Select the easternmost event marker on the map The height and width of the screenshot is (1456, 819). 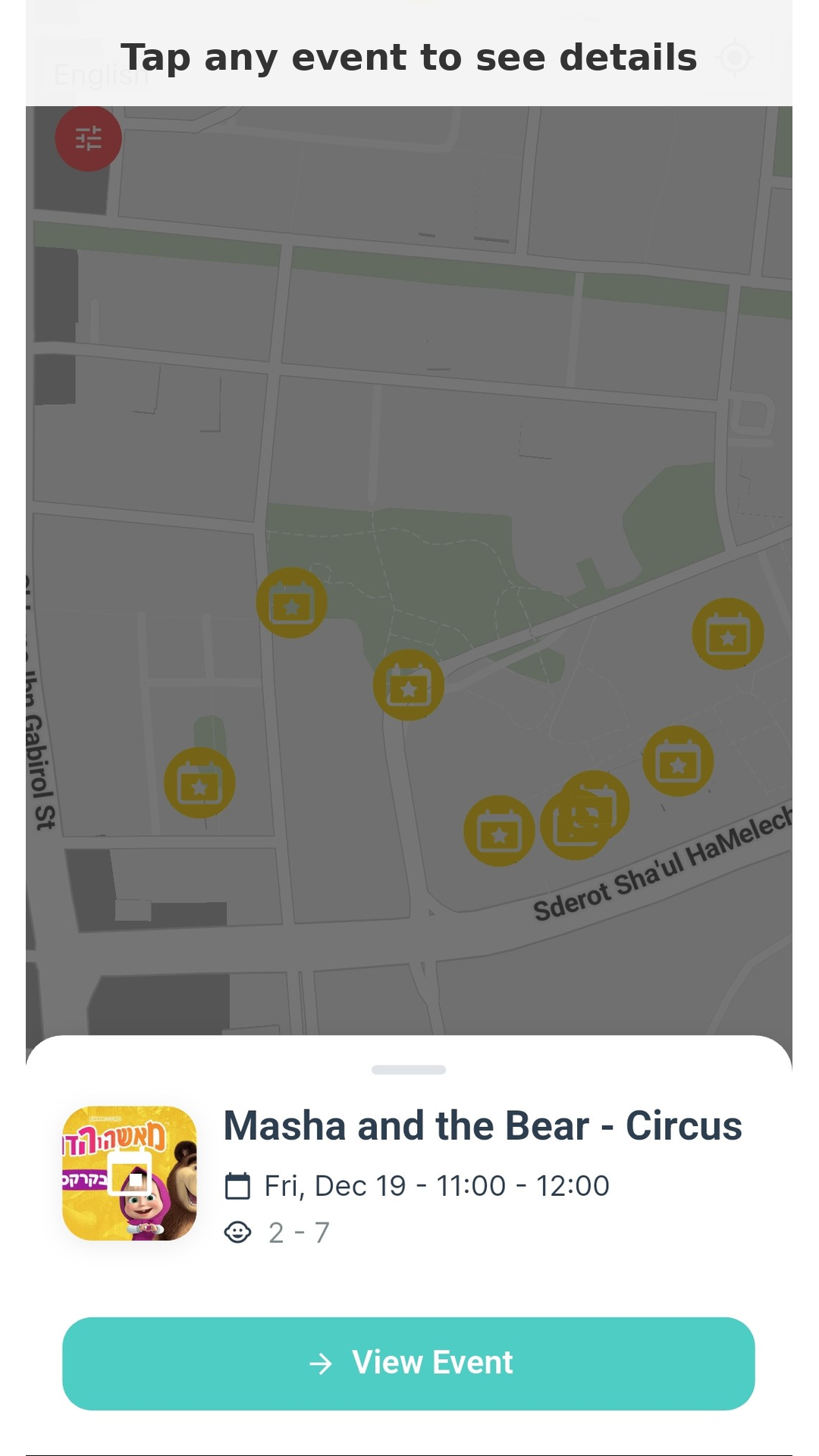click(727, 634)
